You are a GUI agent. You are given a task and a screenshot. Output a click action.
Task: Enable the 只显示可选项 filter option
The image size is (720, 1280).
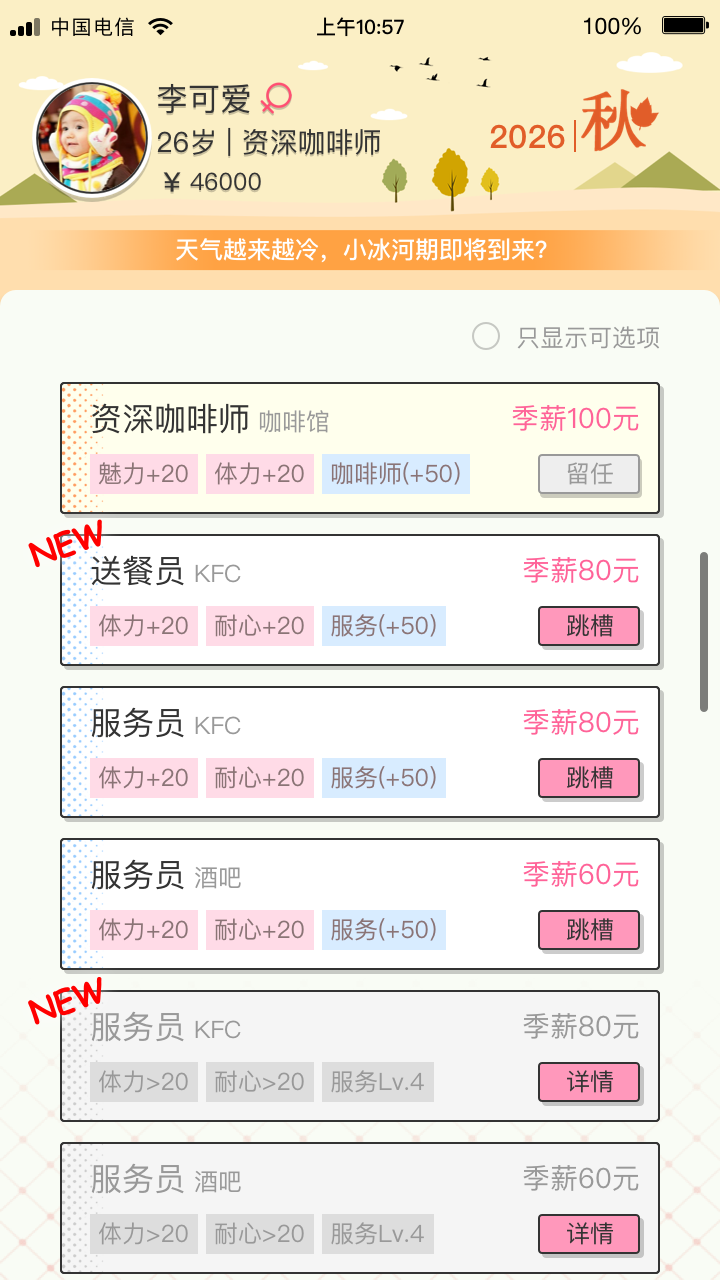(x=486, y=337)
